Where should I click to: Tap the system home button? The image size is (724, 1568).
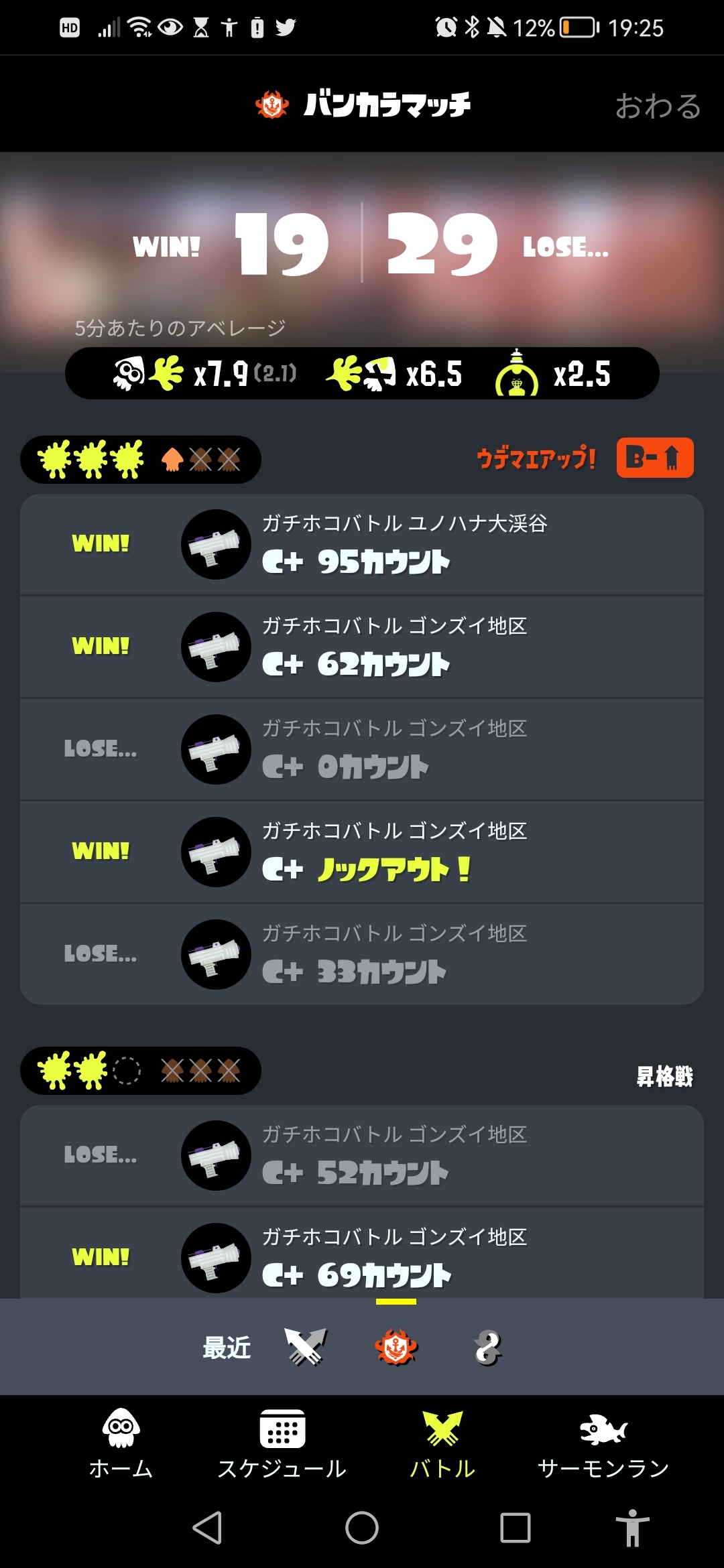[362, 1528]
